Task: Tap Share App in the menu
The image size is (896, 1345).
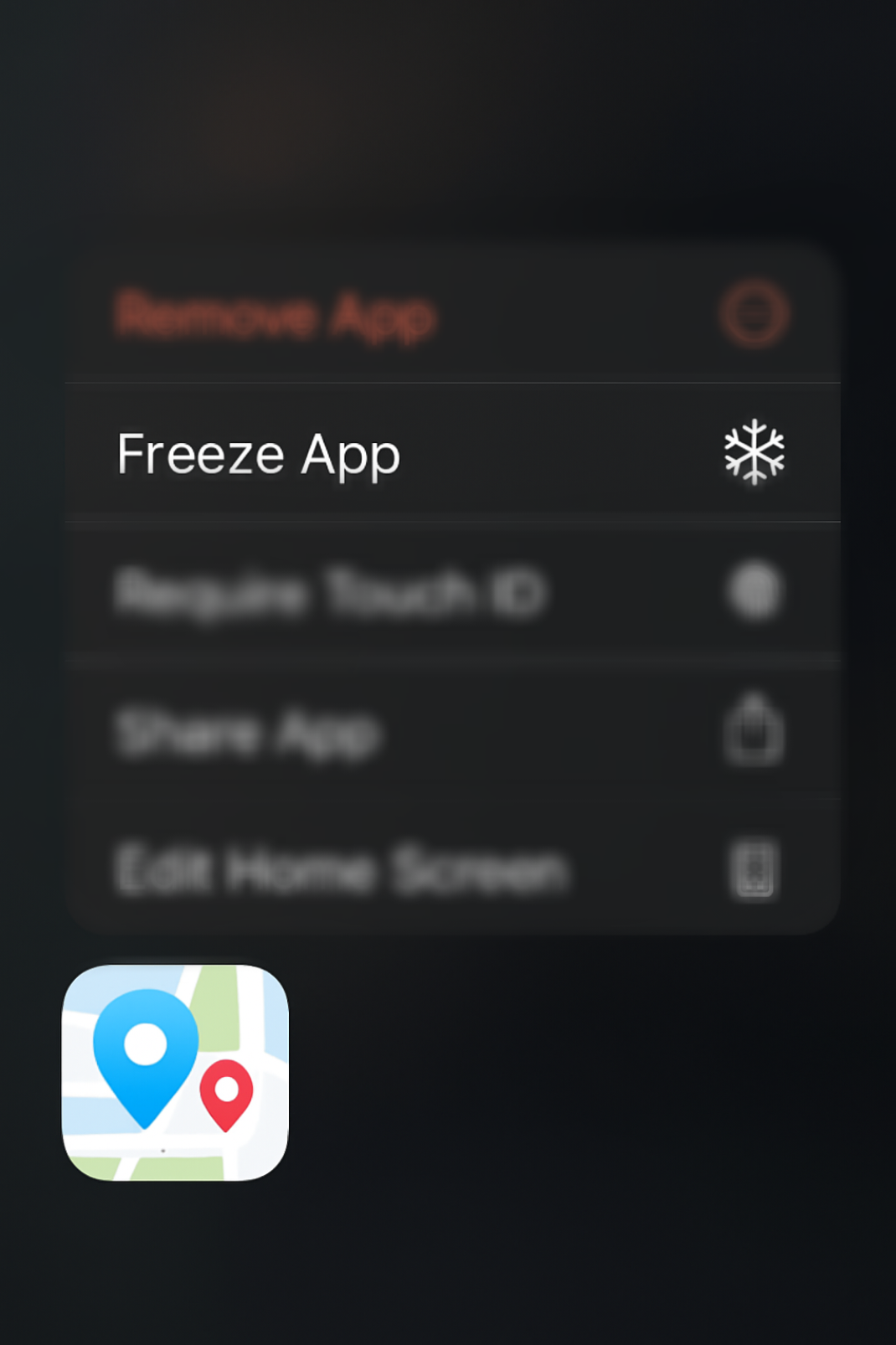Action: point(452,732)
